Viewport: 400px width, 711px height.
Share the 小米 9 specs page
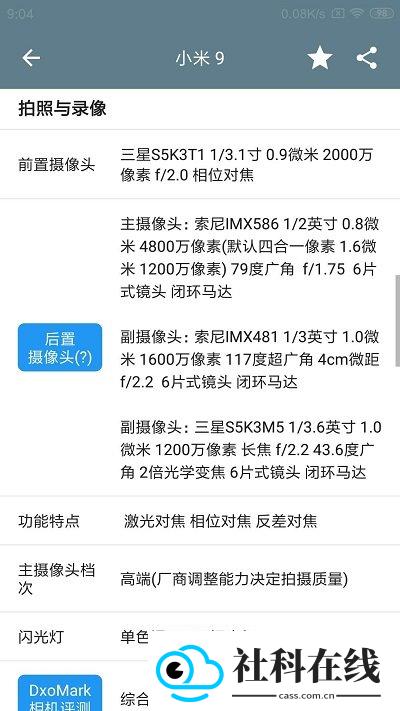click(x=367, y=58)
